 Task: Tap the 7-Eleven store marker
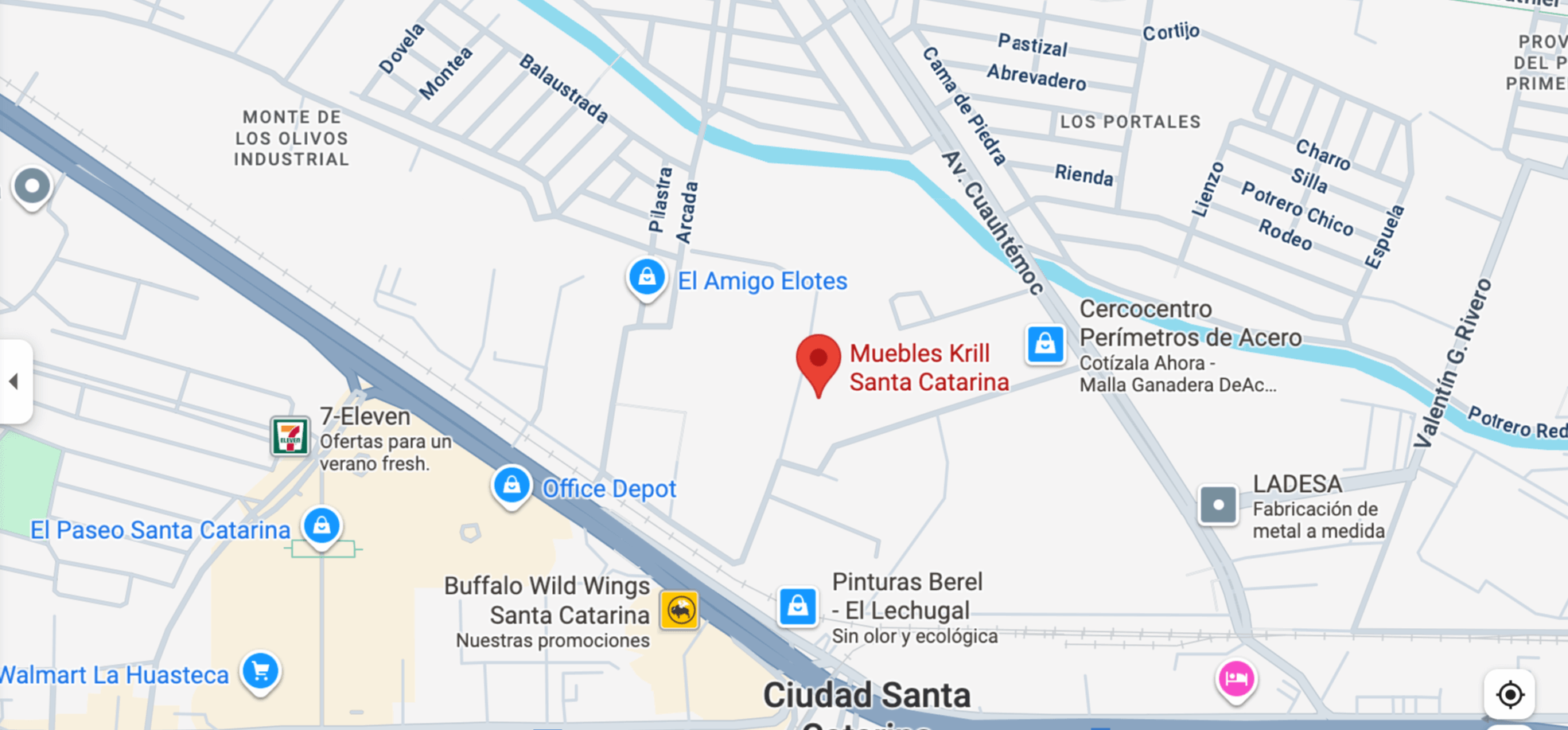(290, 436)
